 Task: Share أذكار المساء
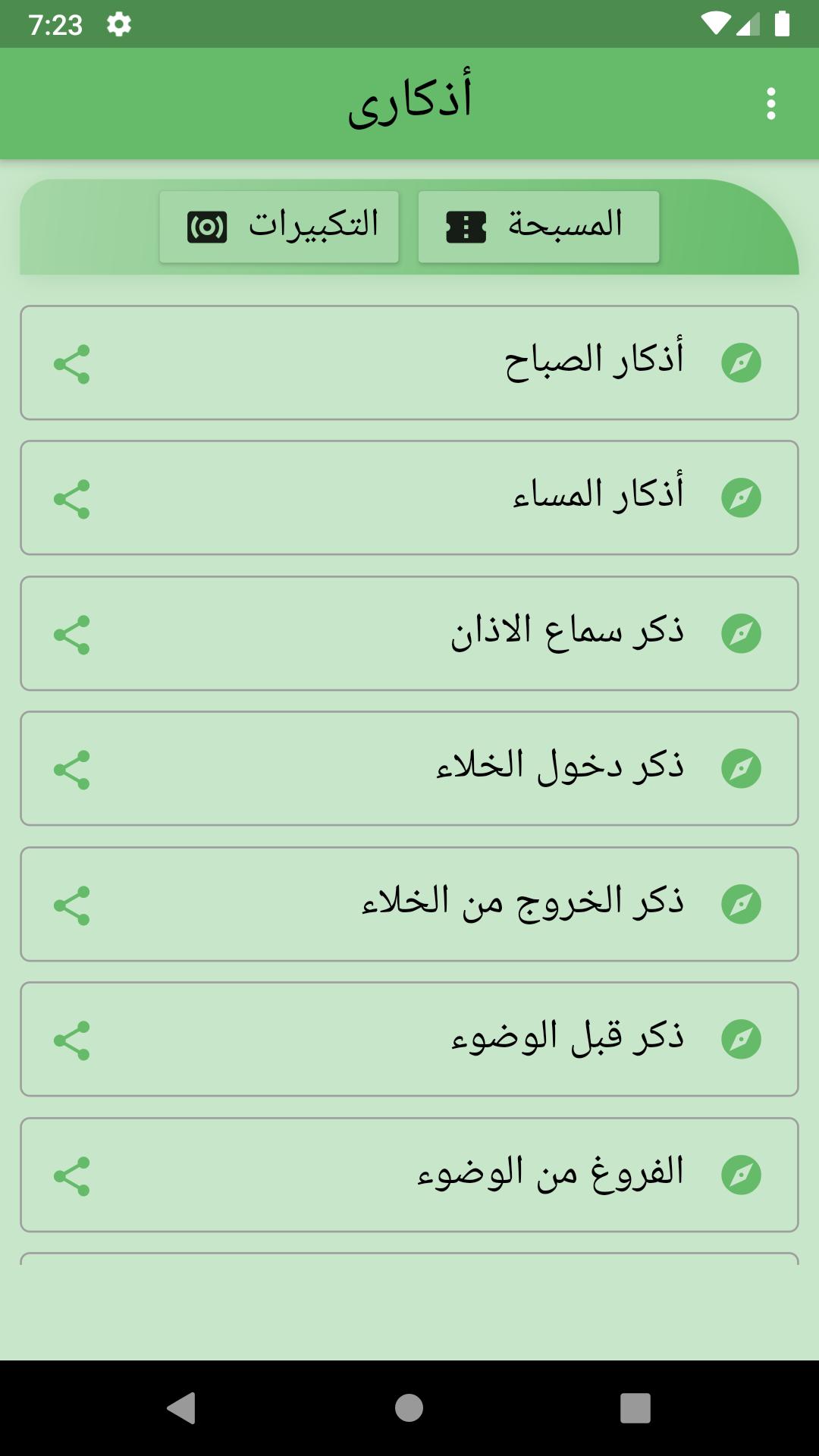click(x=72, y=499)
